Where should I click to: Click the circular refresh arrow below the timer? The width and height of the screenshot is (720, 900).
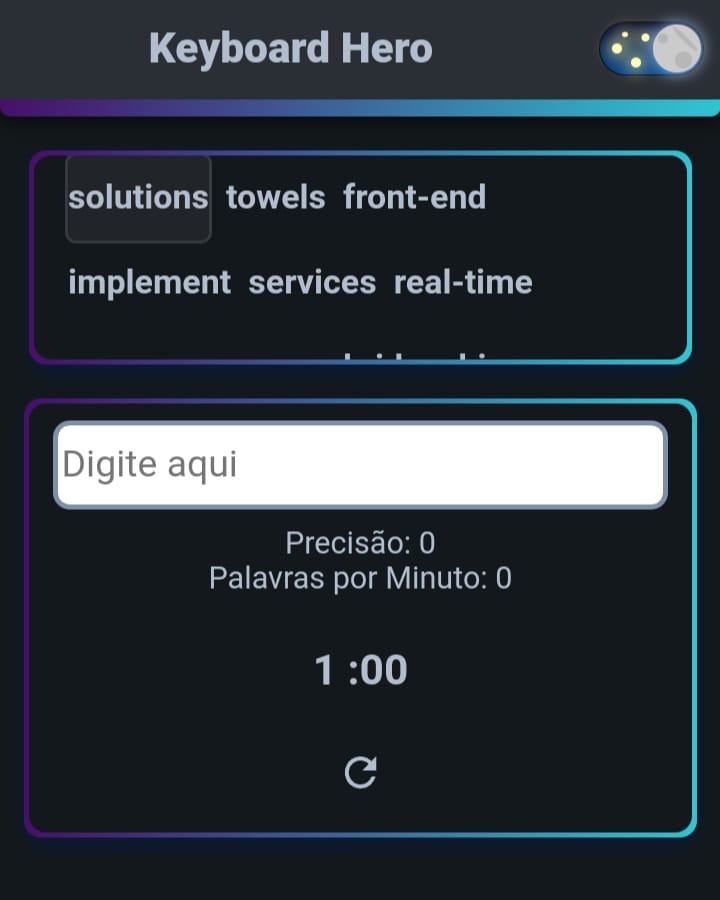tap(360, 771)
